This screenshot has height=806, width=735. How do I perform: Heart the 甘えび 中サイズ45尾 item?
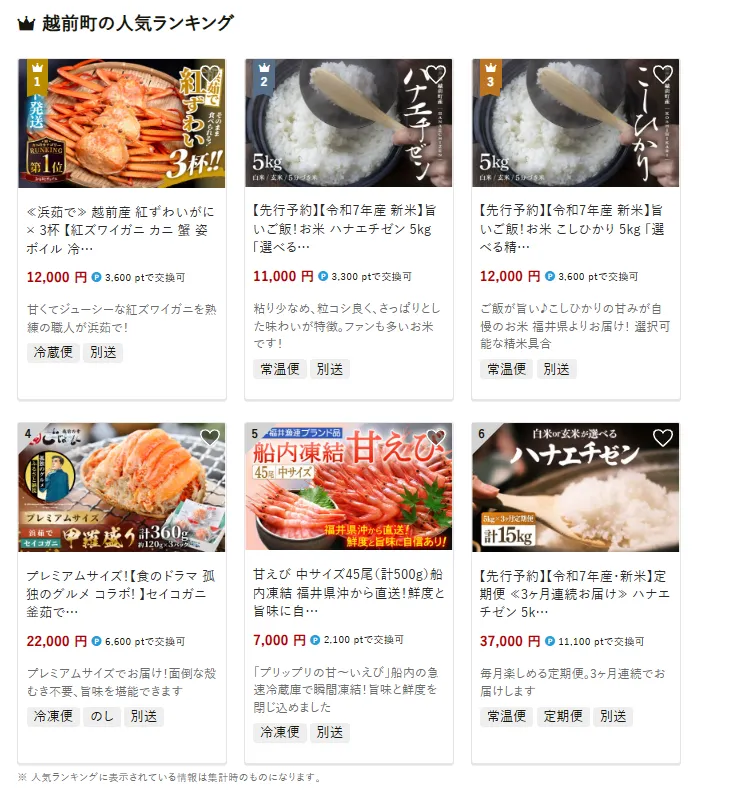[x=437, y=438]
